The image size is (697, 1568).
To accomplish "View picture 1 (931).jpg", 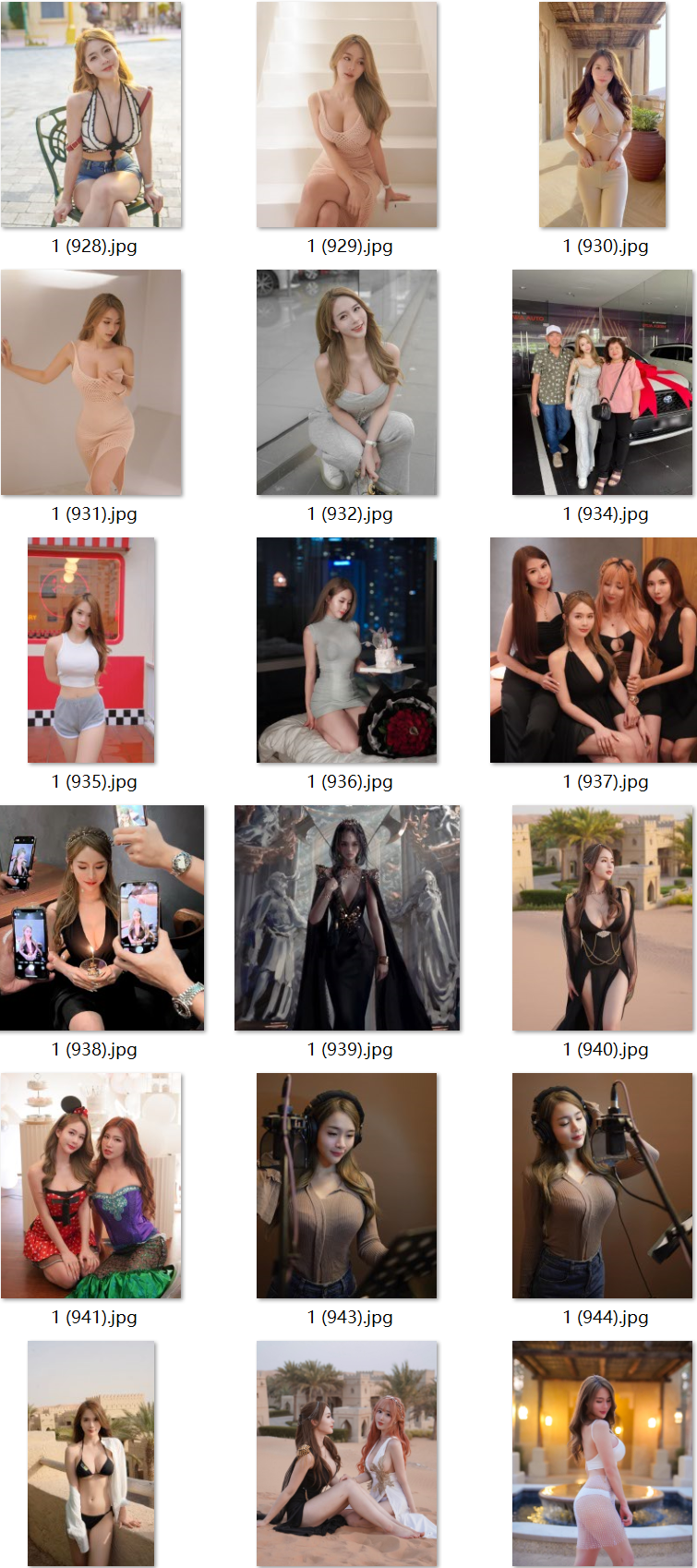I will click(x=91, y=382).
